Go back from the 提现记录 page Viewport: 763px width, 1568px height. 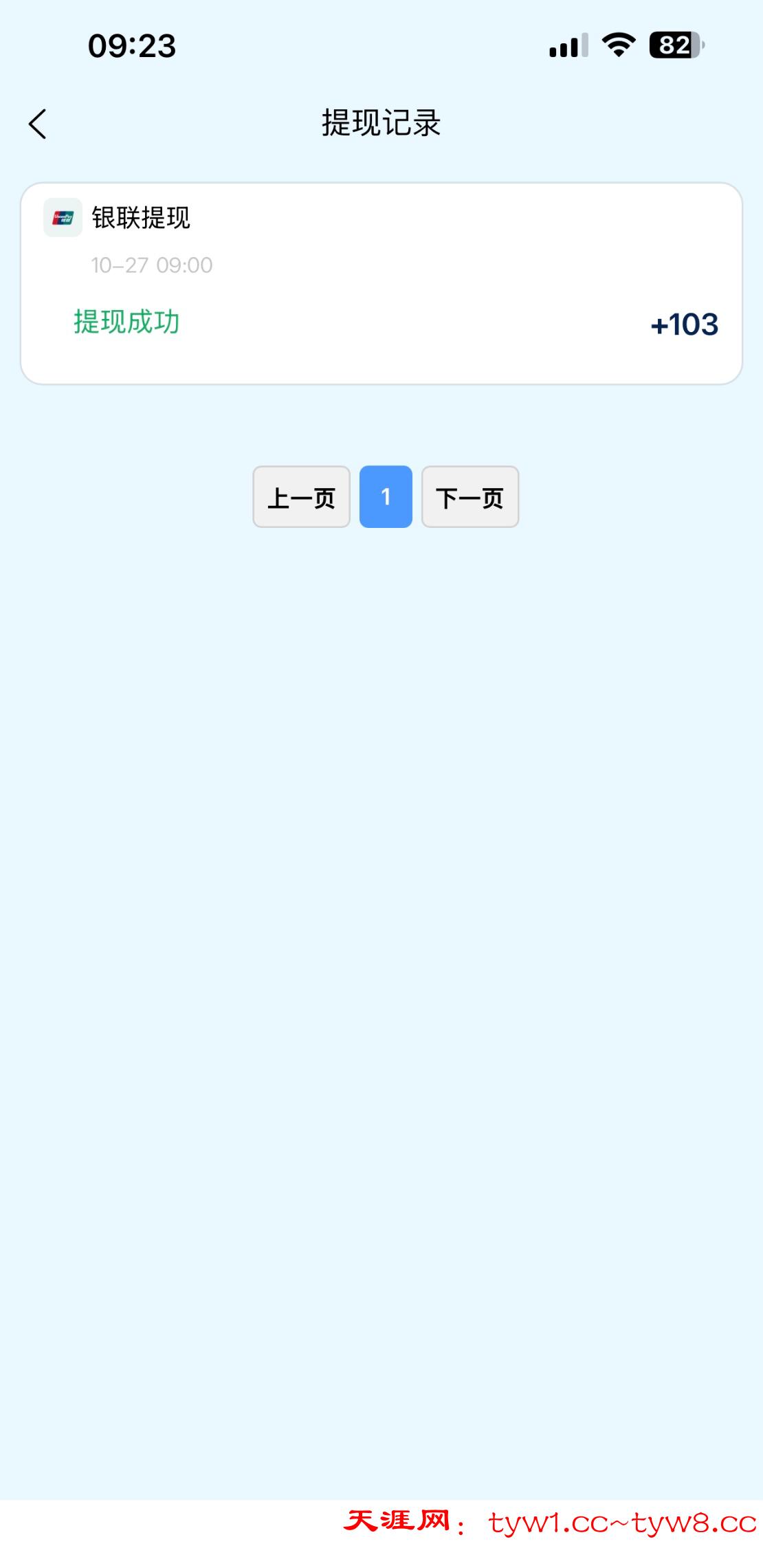pos(38,124)
